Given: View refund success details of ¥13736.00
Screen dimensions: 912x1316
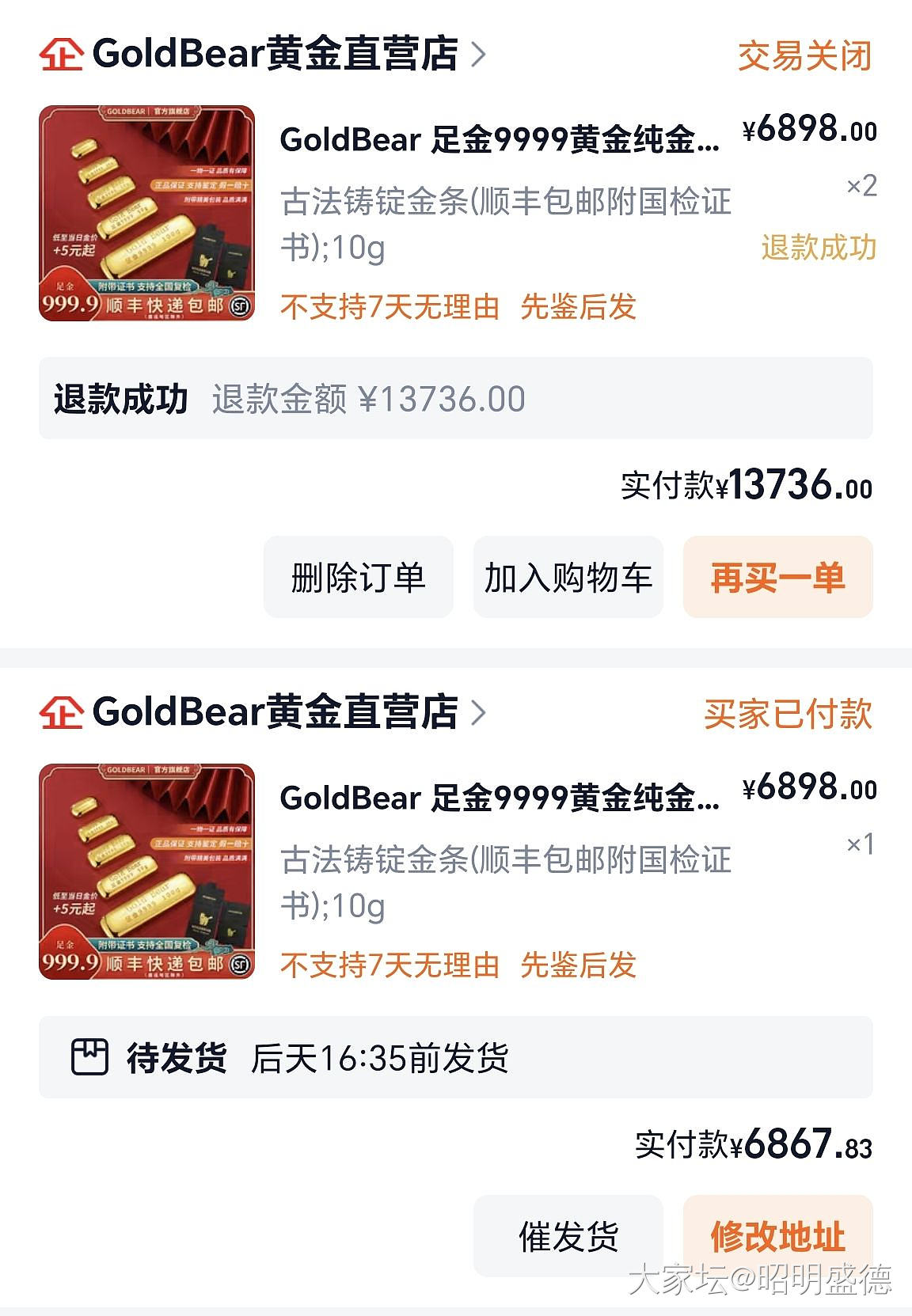Looking at the screenshot, I should point(455,399).
